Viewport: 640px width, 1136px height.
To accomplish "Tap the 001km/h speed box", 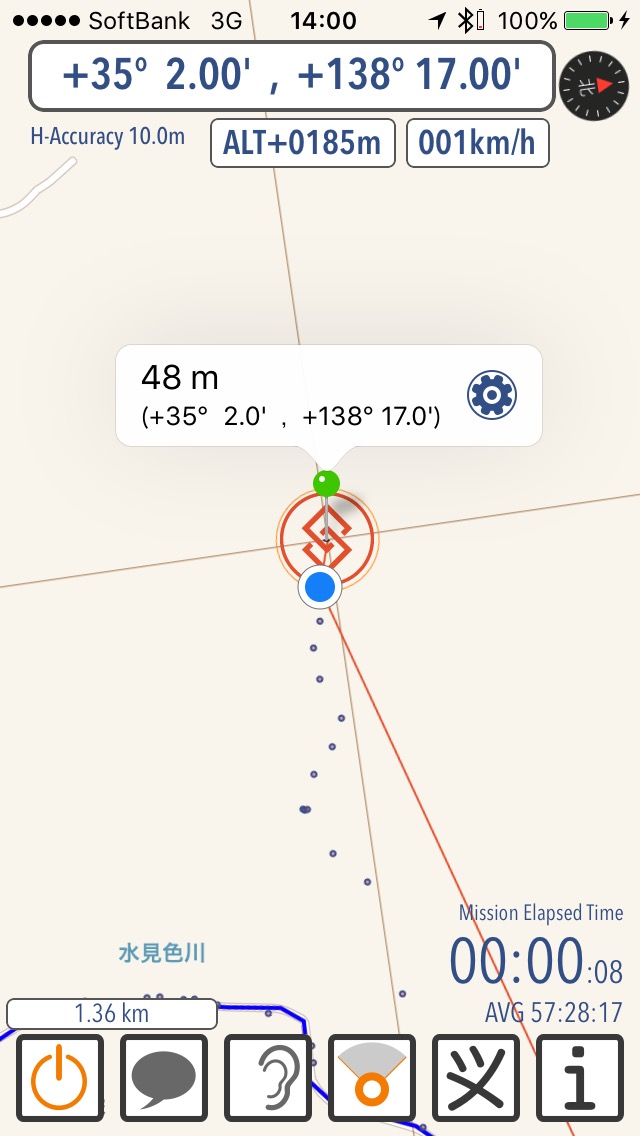I will [x=478, y=143].
